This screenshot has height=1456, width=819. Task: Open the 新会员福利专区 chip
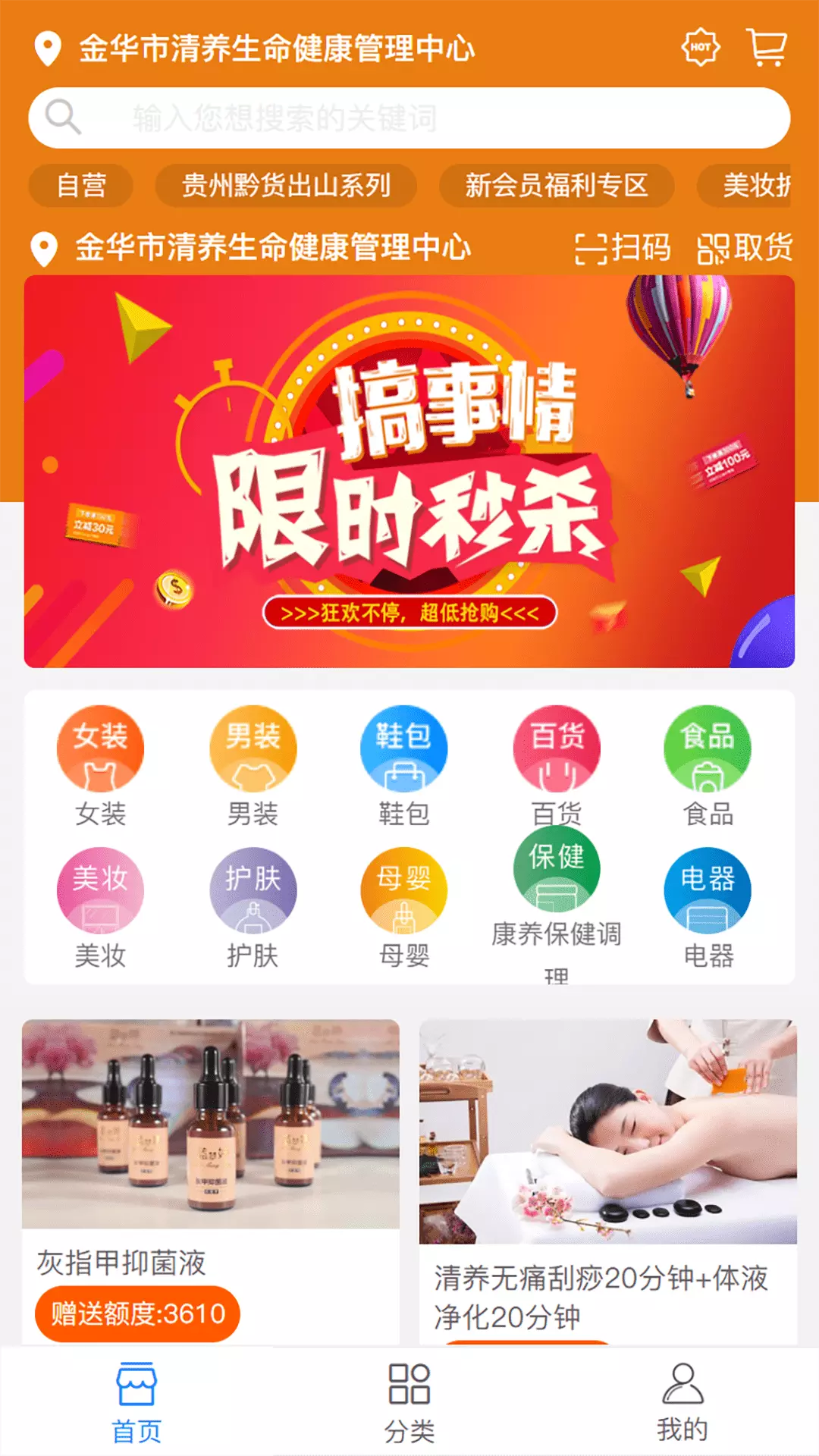(557, 185)
